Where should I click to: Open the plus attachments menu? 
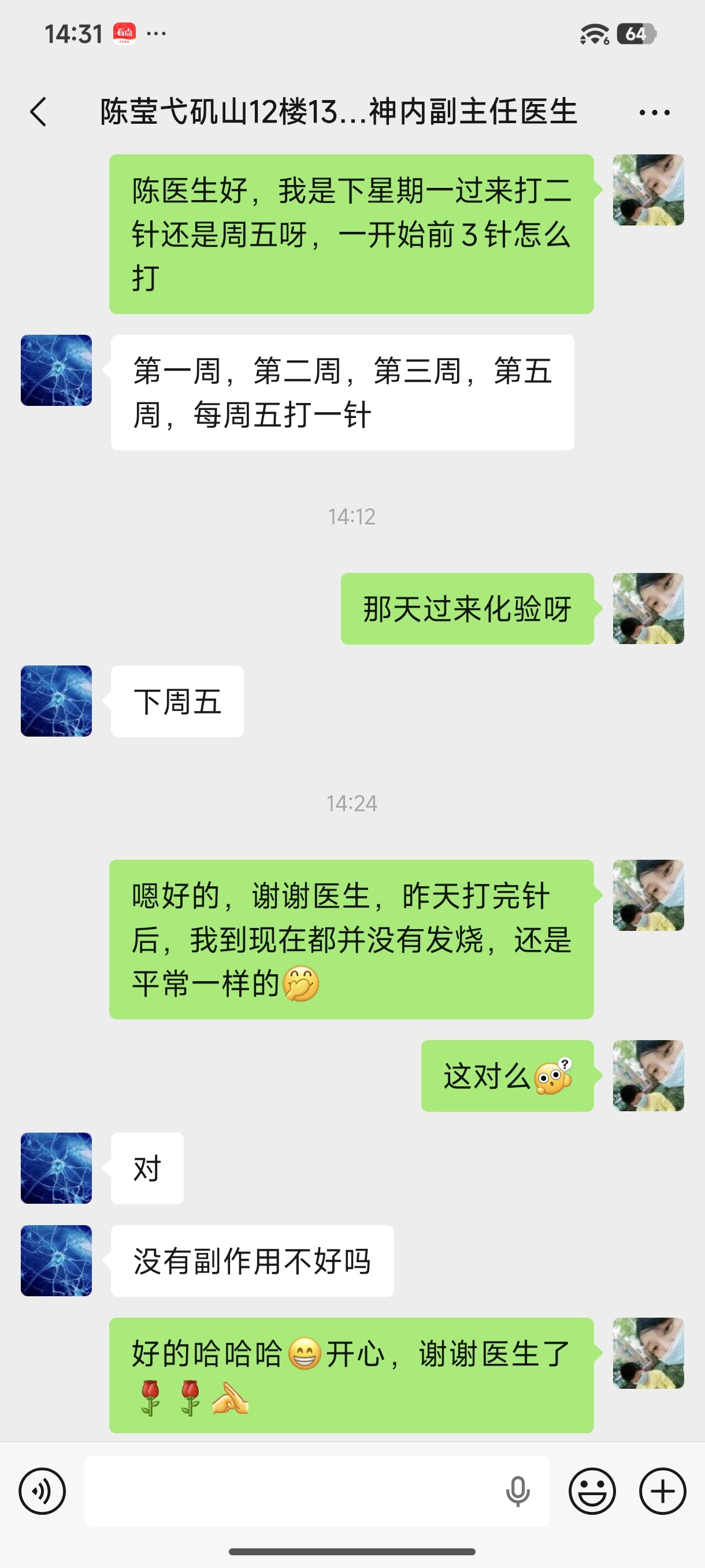point(662,1491)
